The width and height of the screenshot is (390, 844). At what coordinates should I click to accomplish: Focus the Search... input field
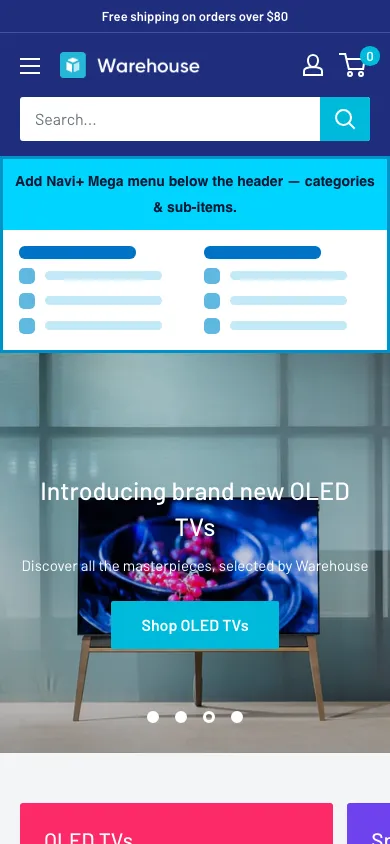tap(170, 119)
